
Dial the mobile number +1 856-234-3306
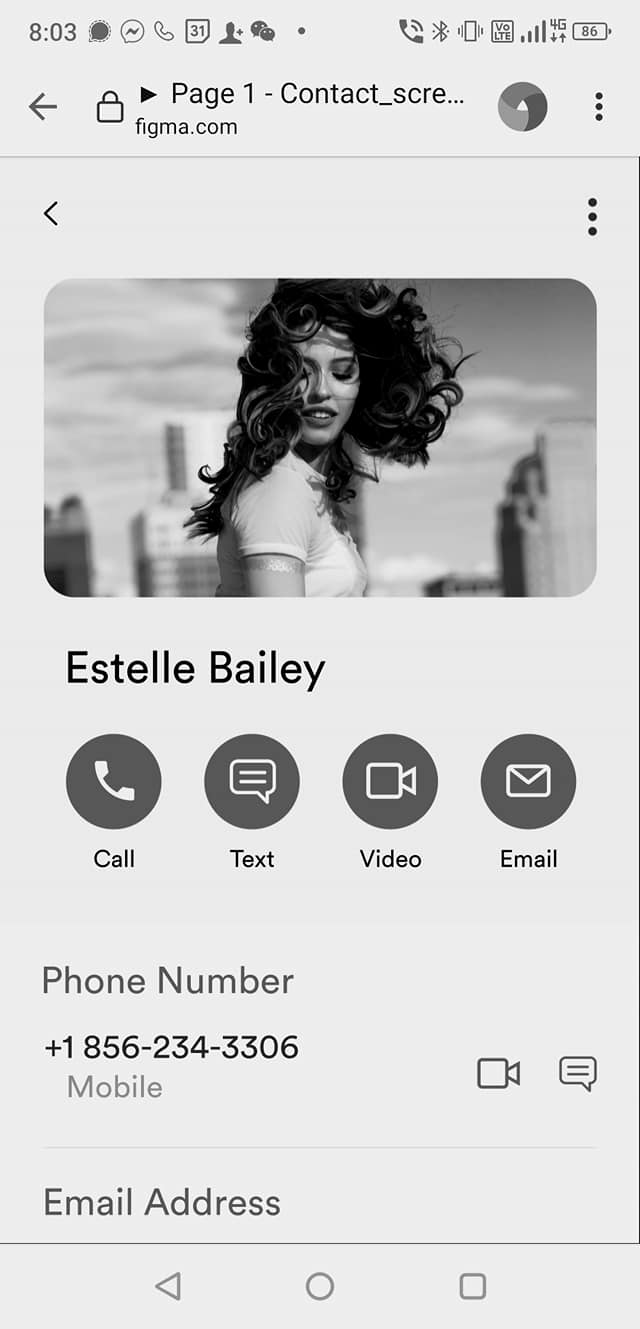tap(171, 1048)
